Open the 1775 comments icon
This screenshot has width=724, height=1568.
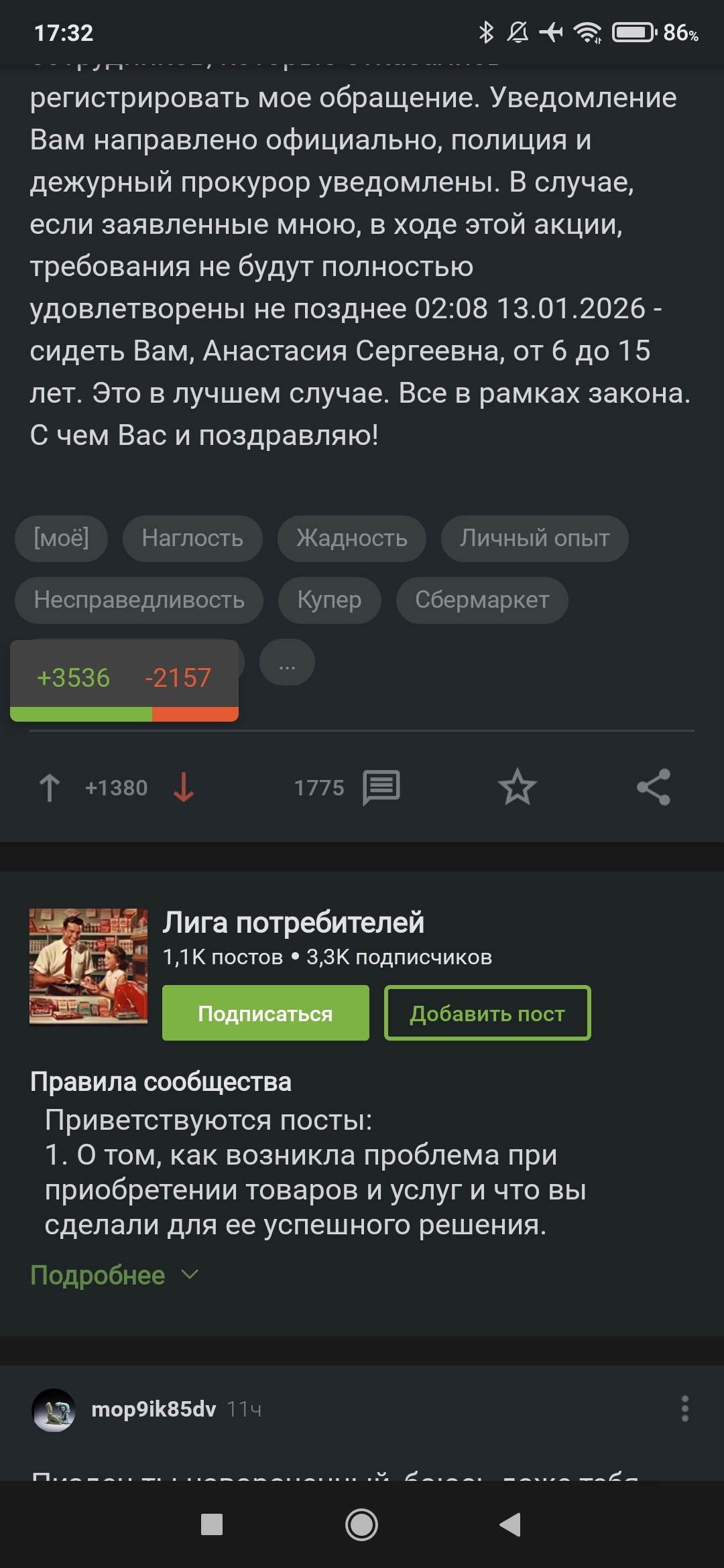381,787
